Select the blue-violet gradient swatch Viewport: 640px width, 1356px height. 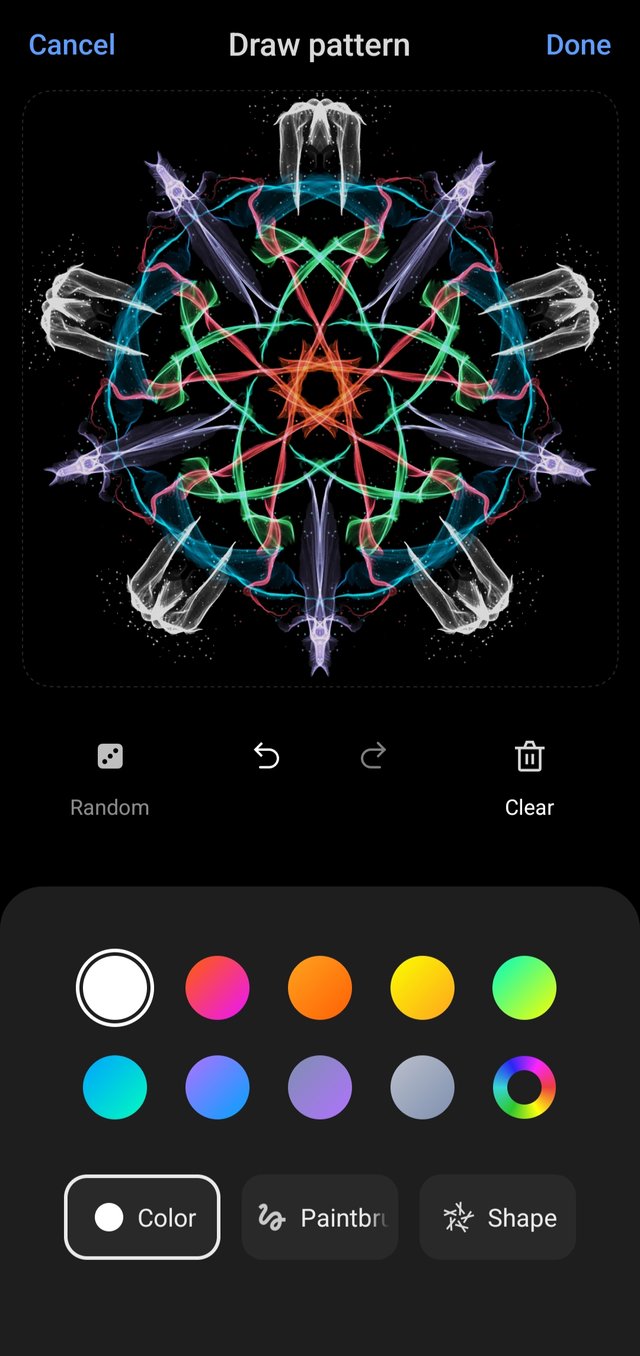217,1087
